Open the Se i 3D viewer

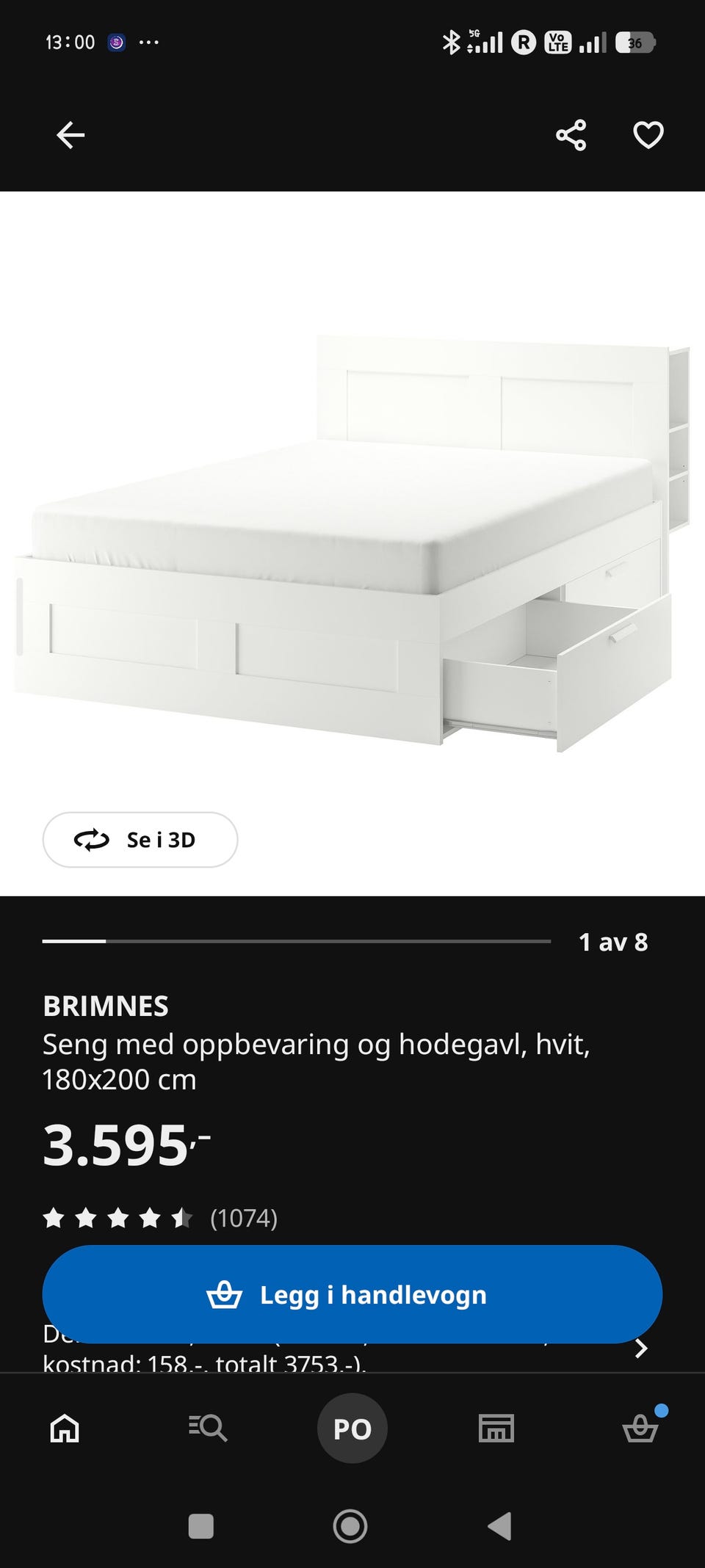coord(140,841)
